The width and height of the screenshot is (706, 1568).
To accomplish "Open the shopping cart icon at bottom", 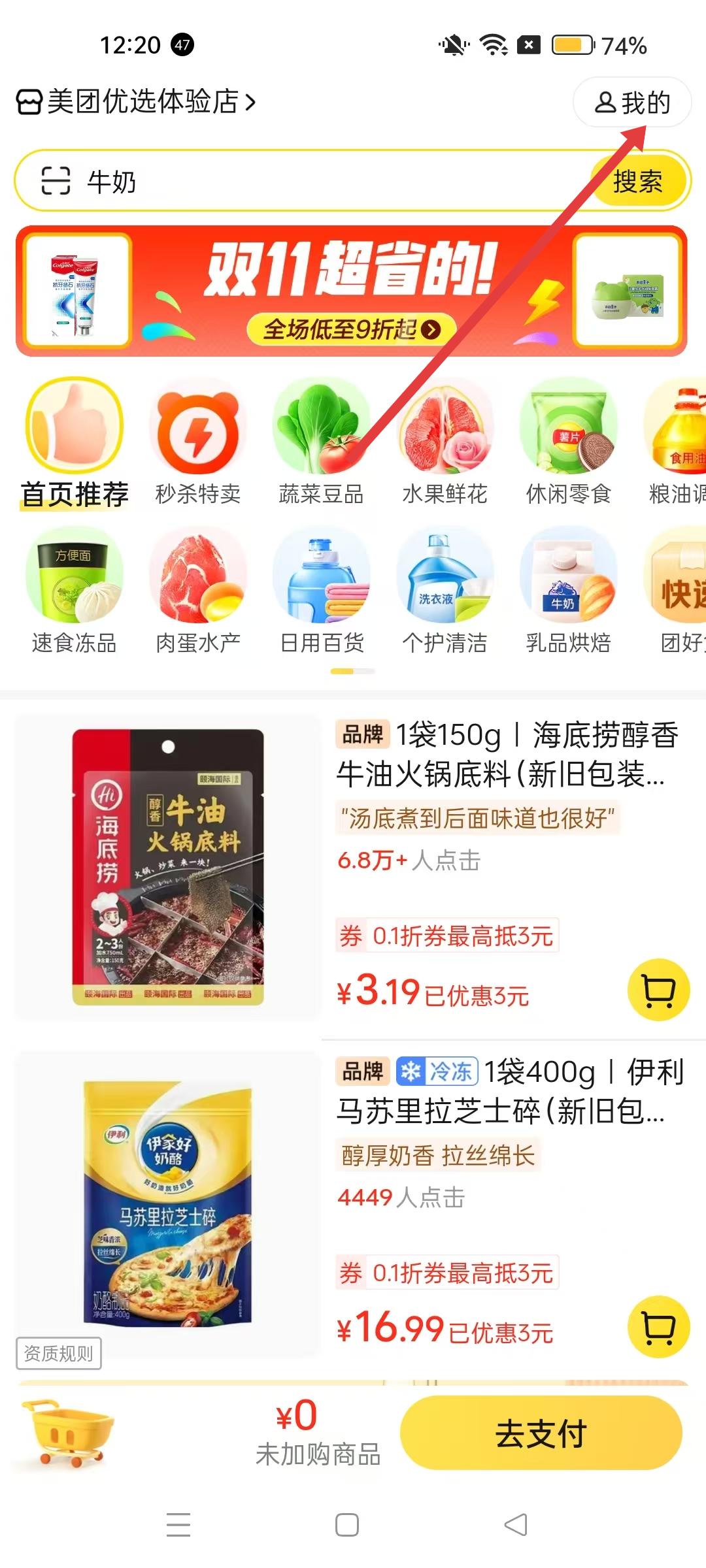I will coord(65,1434).
